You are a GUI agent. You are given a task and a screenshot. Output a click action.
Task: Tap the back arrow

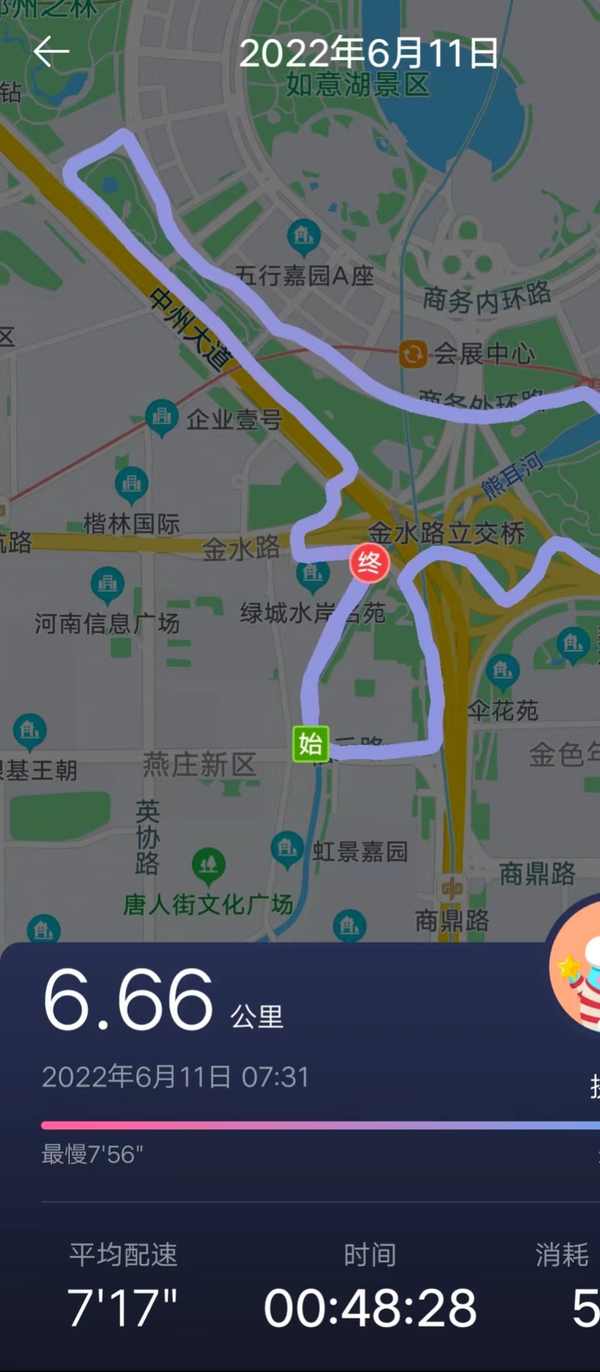pyautogui.click(x=51, y=52)
